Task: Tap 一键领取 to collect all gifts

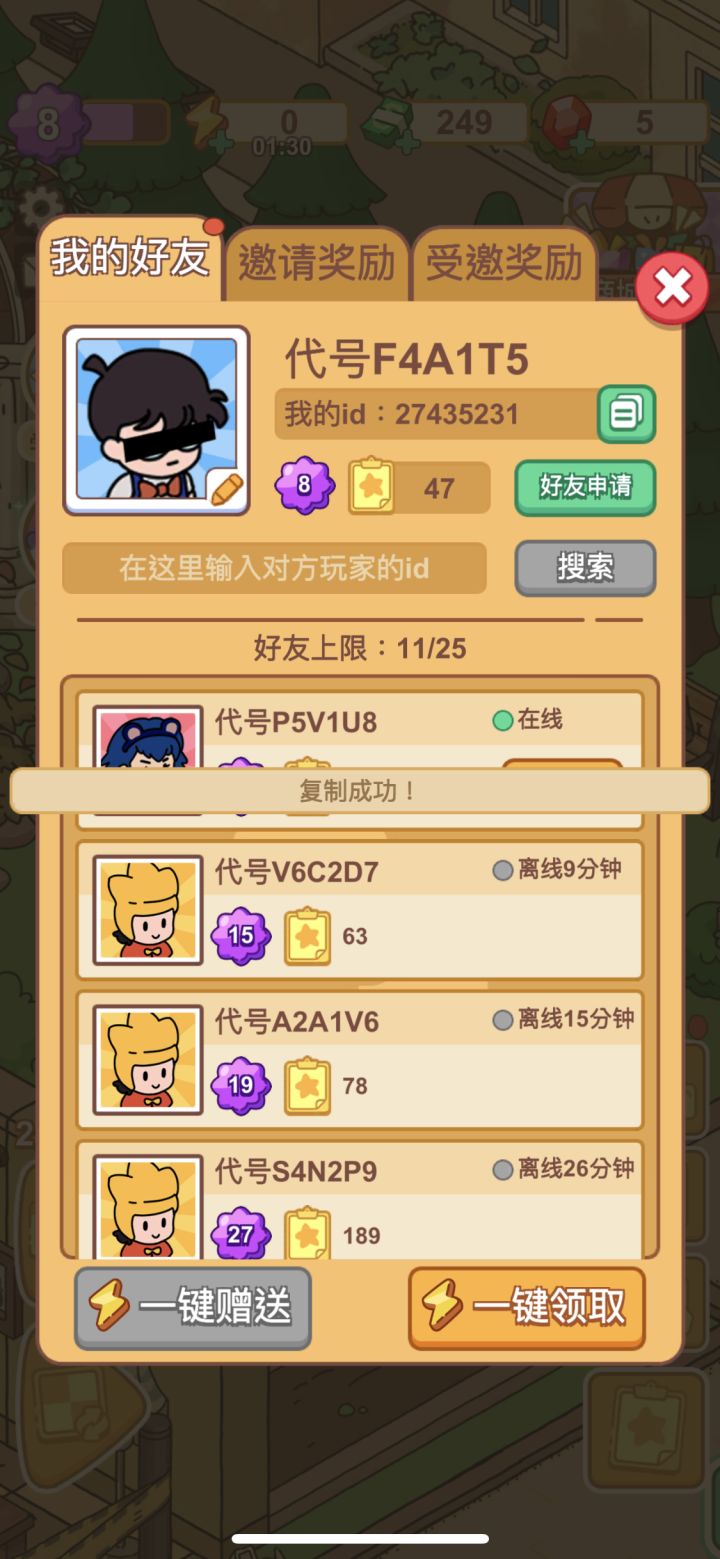Action: point(527,1307)
